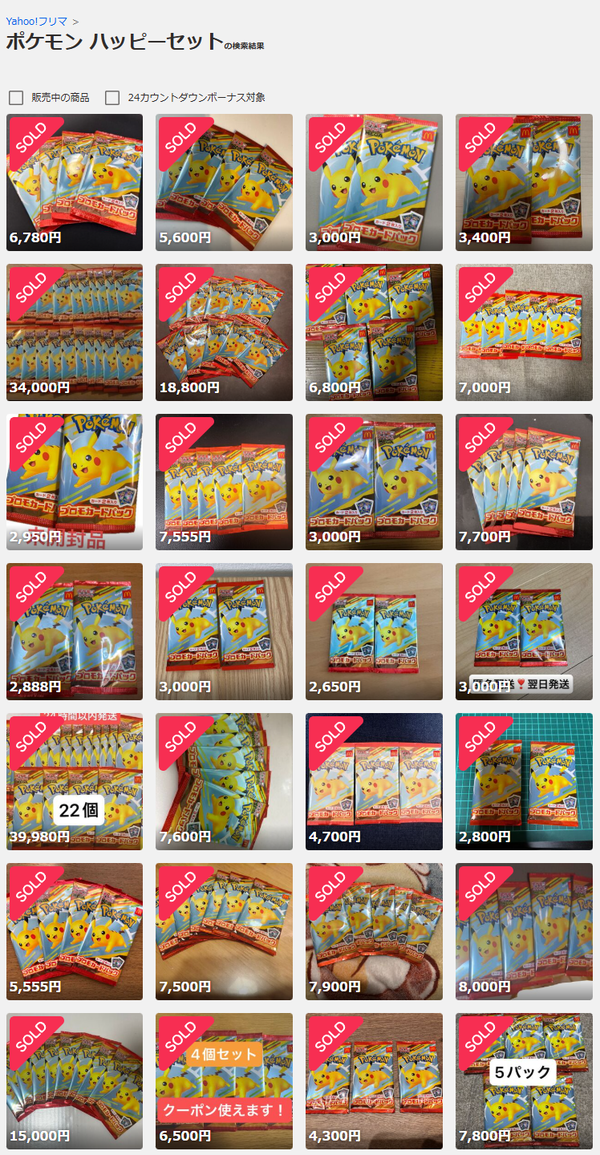Enable 24カウントダウンボーナス対象 checkbox
The height and width of the screenshot is (1155, 600).
tap(113, 98)
